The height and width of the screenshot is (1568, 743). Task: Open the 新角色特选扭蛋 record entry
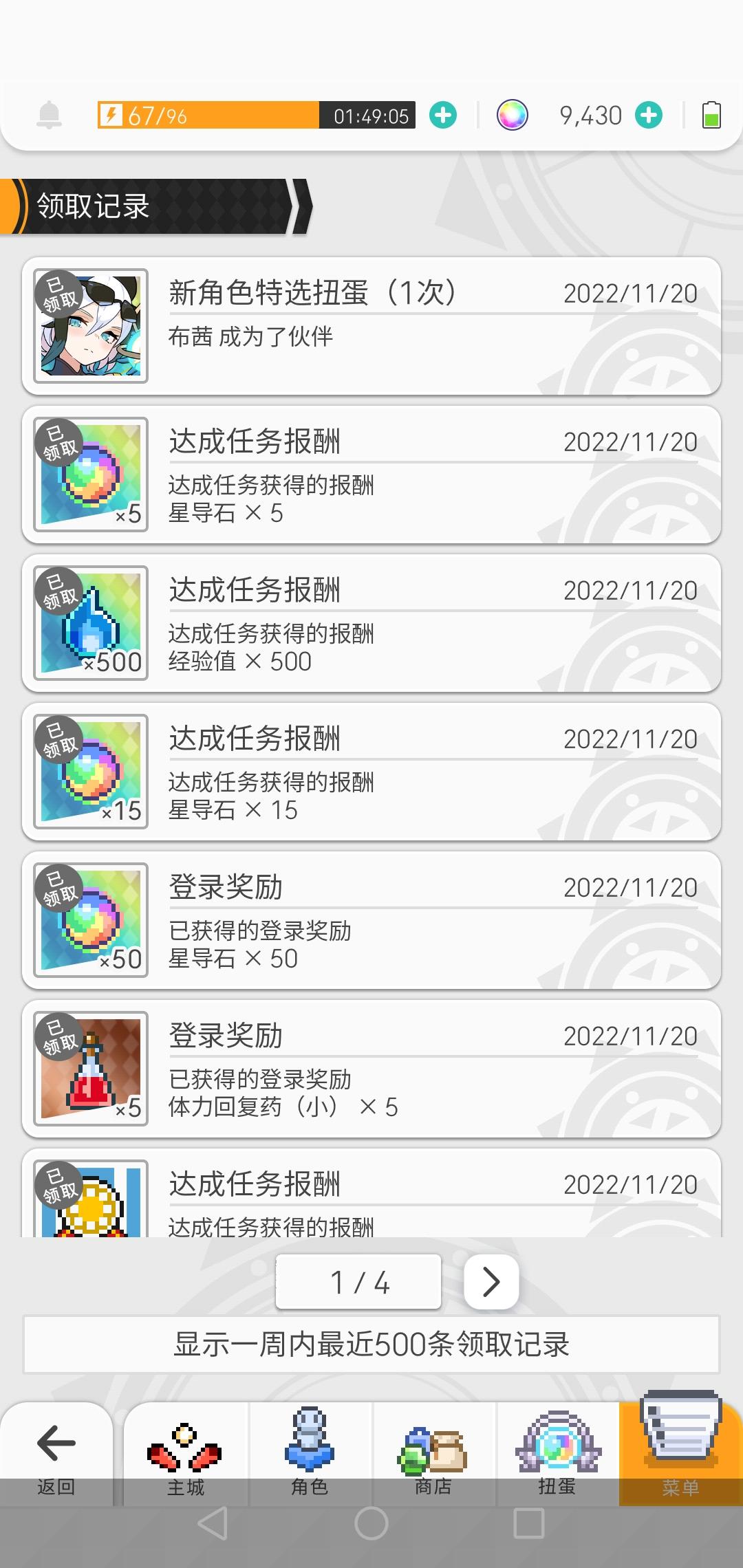tap(371, 323)
